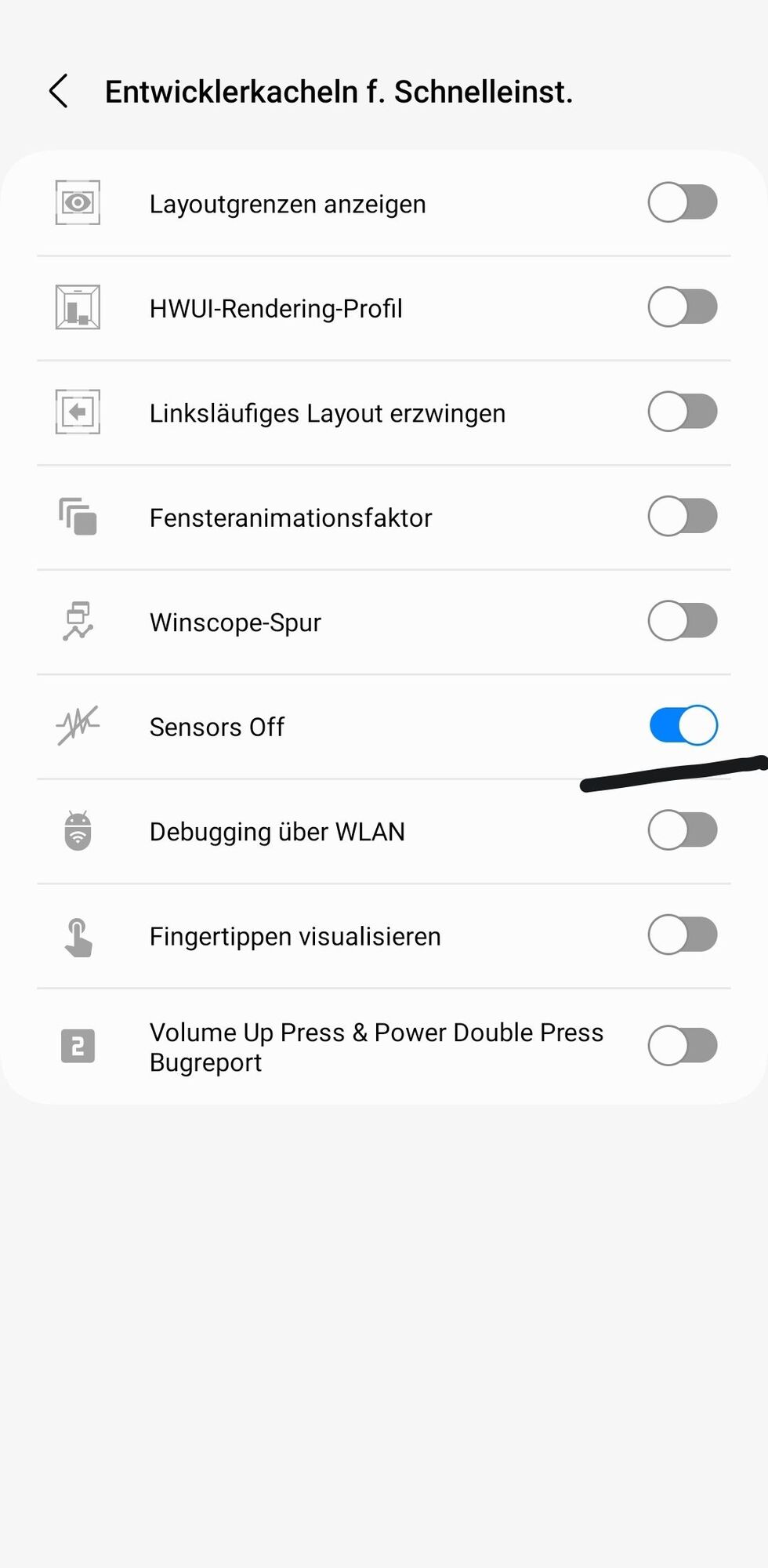This screenshot has height=1568, width=768.
Task: Enable Fingertippen visualisieren switch
Action: (682, 935)
